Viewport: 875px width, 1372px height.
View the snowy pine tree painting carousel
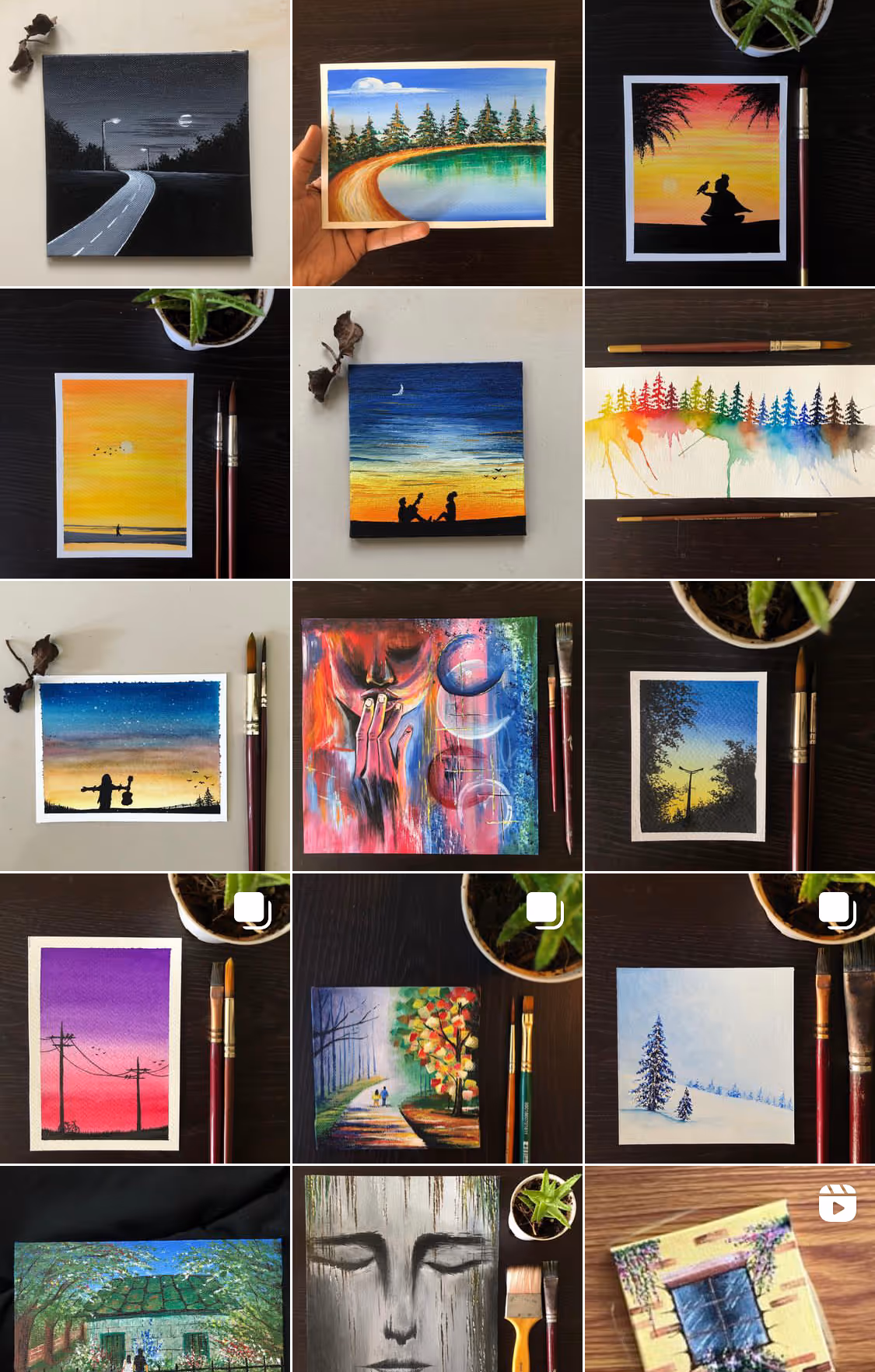[730, 1018]
